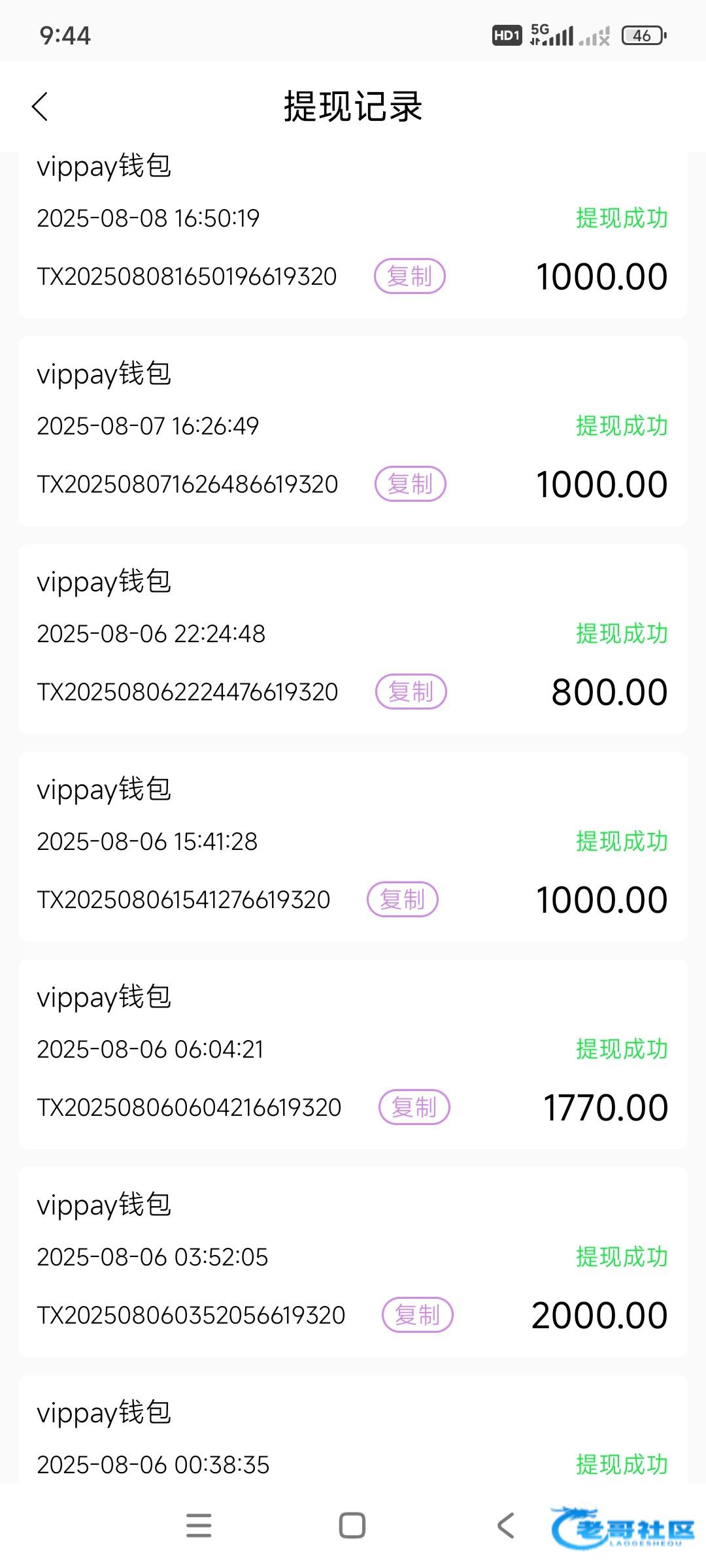Copy the ID TX202508061541276619320
The height and width of the screenshot is (1568, 706).
402,900
